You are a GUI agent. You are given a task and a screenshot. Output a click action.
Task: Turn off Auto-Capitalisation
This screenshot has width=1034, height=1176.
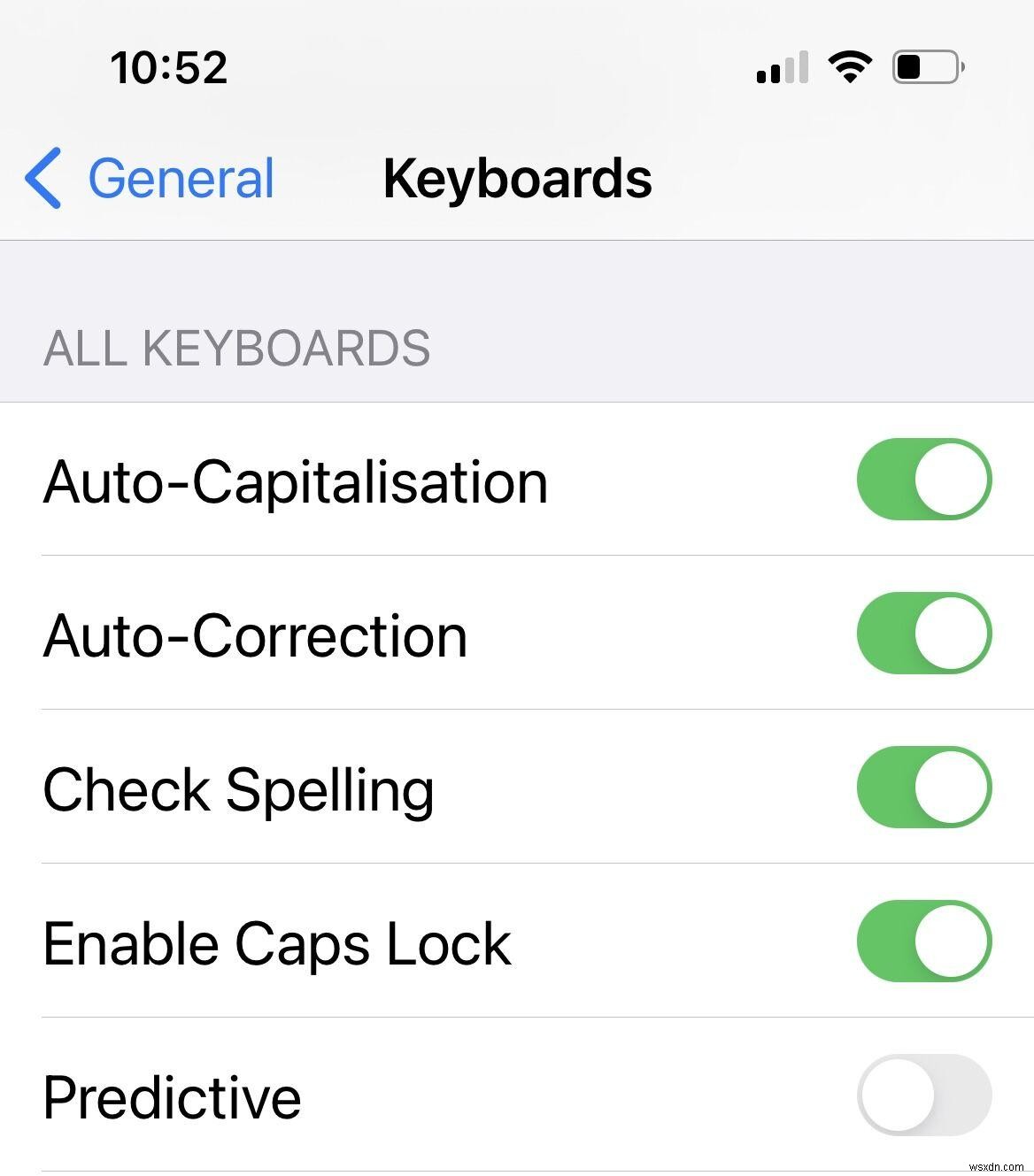(923, 480)
